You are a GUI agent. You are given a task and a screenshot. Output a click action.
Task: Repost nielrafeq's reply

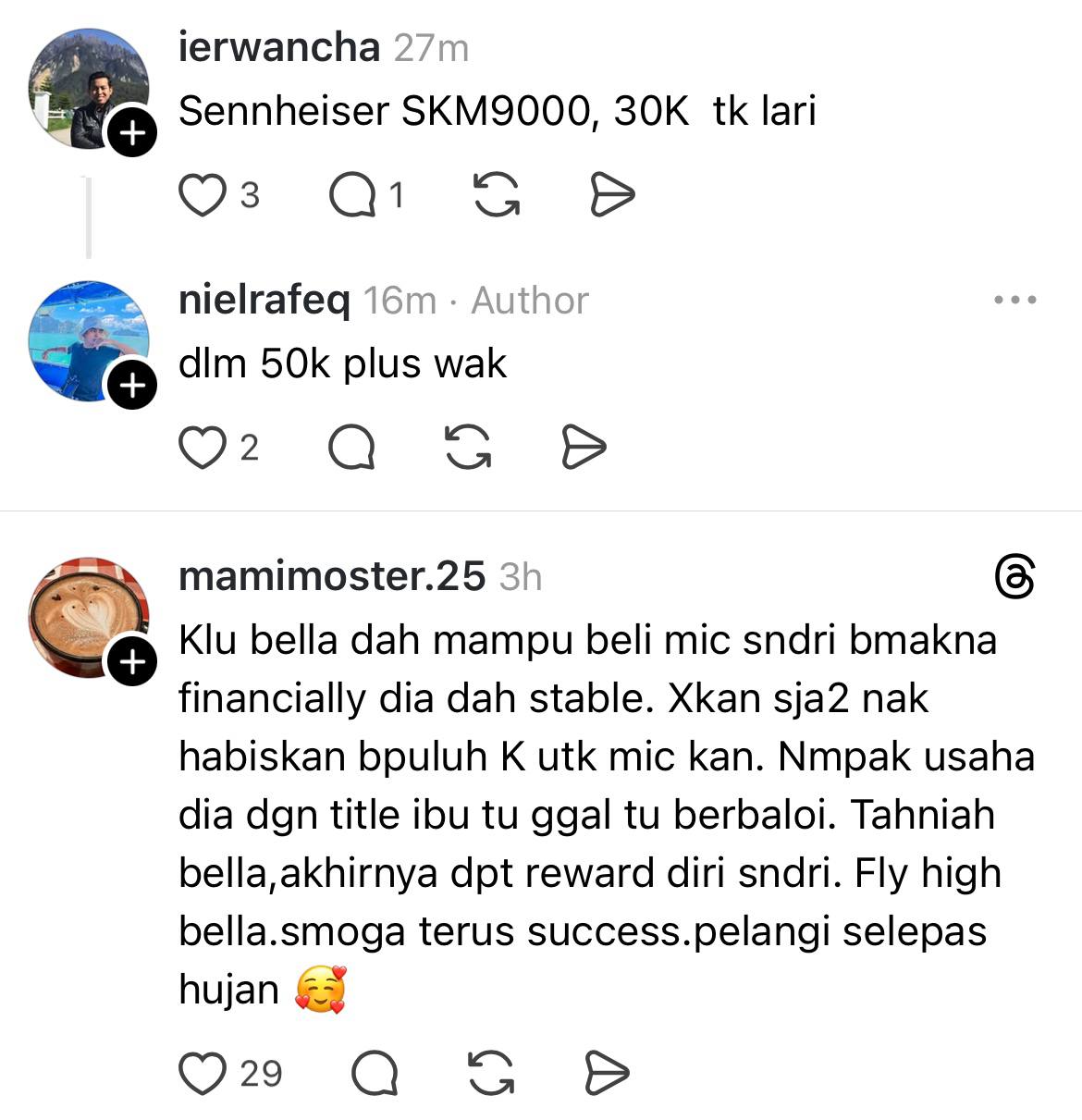[x=468, y=448]
